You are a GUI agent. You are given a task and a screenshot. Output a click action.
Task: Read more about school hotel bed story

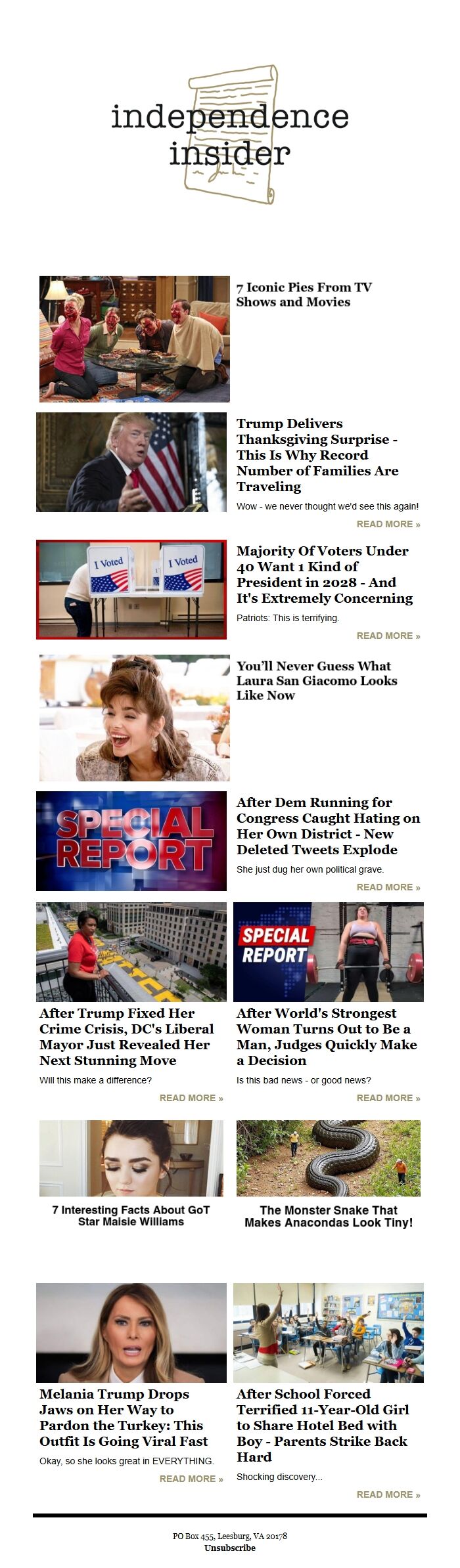(388, 1494)
